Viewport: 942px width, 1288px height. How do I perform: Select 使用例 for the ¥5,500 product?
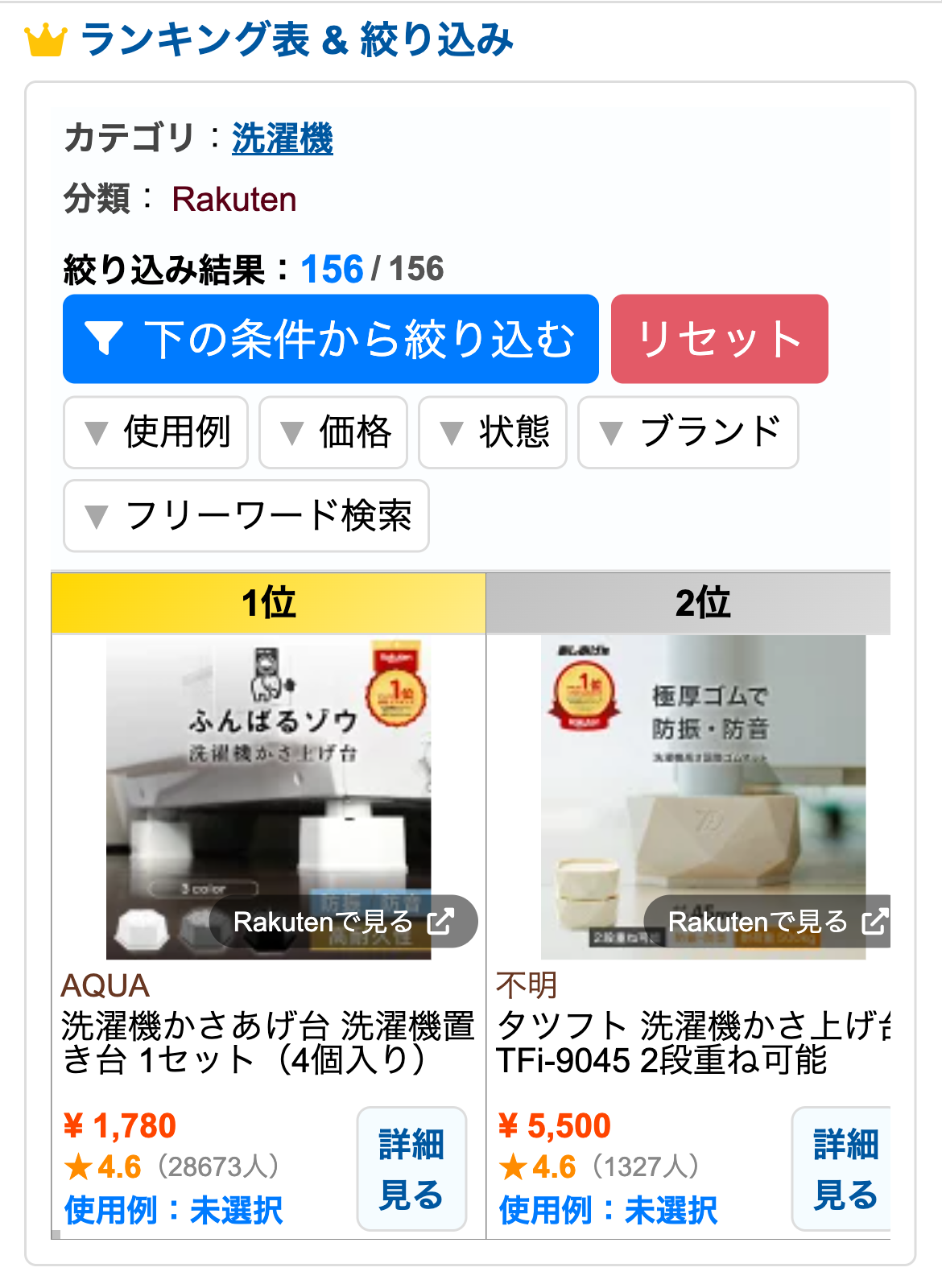click(608, 1210)
